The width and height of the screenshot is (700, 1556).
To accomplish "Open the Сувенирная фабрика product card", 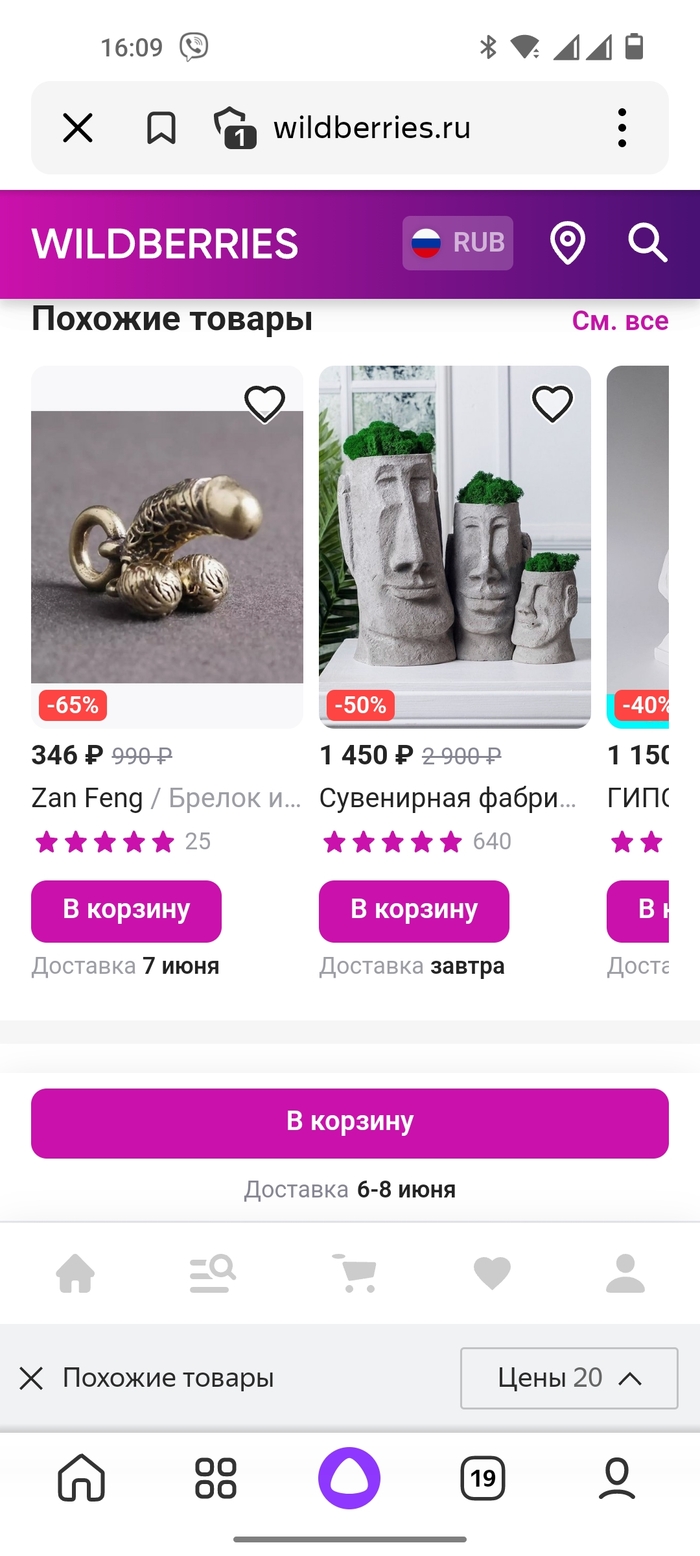I will click(455, 546).
